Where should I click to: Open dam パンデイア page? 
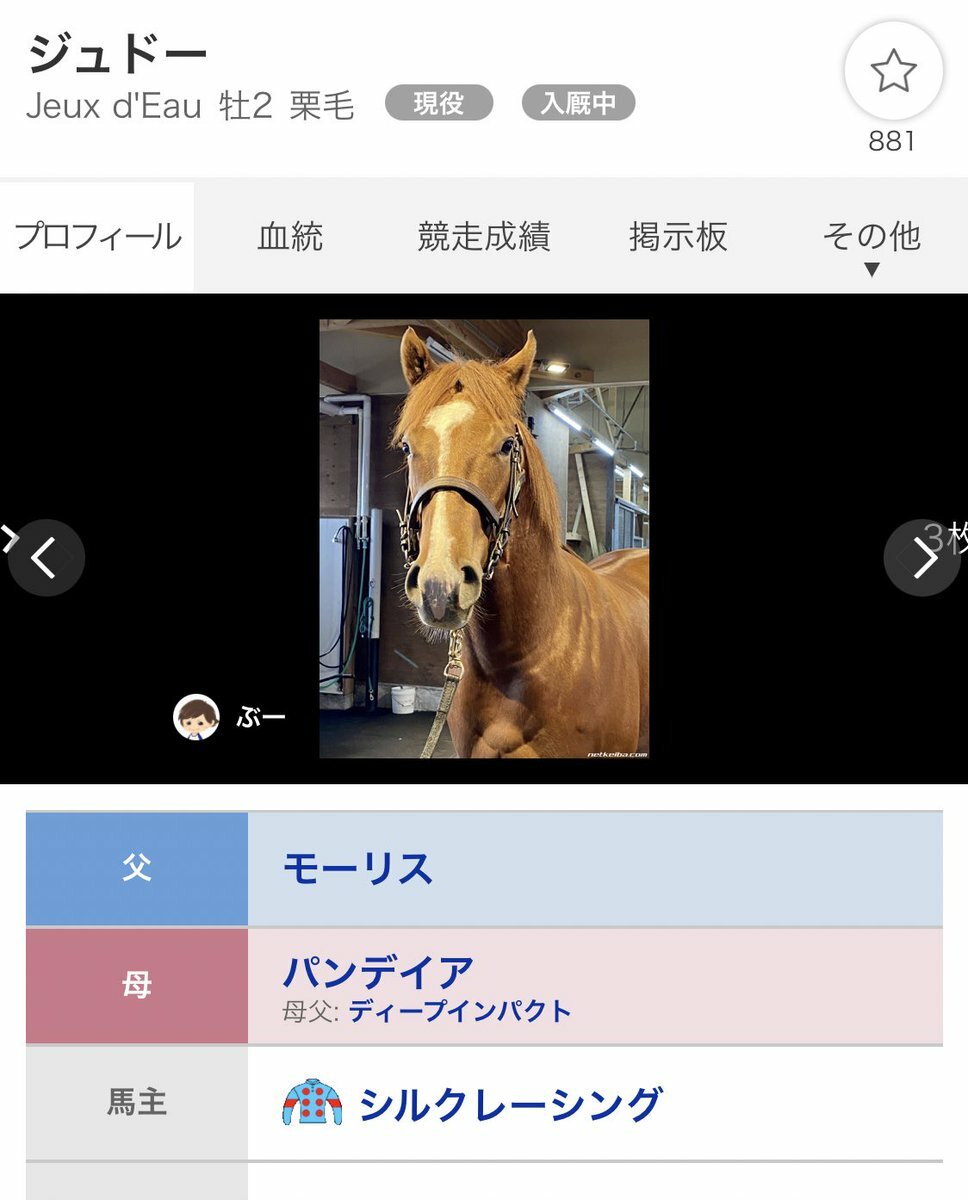[x=378, y=971]
